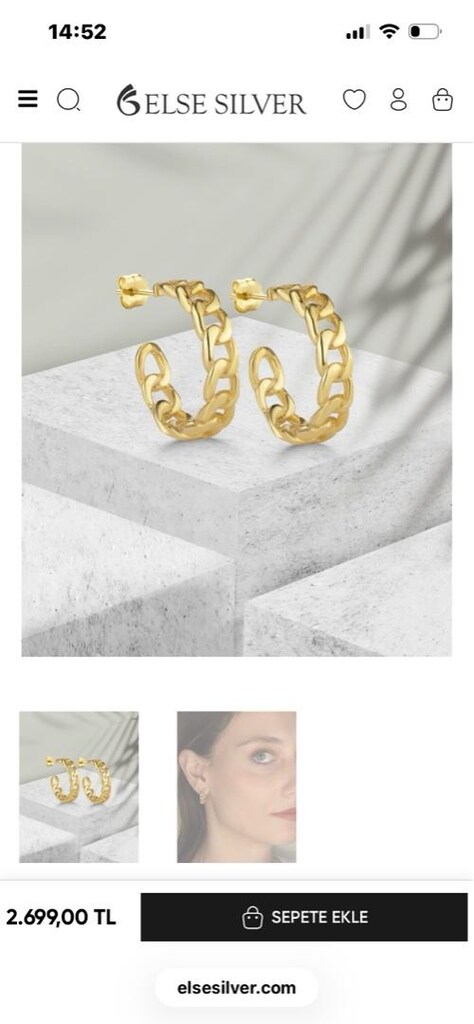Open the search icon
This screenshot has width=474, height=1024.
point(69,100)
